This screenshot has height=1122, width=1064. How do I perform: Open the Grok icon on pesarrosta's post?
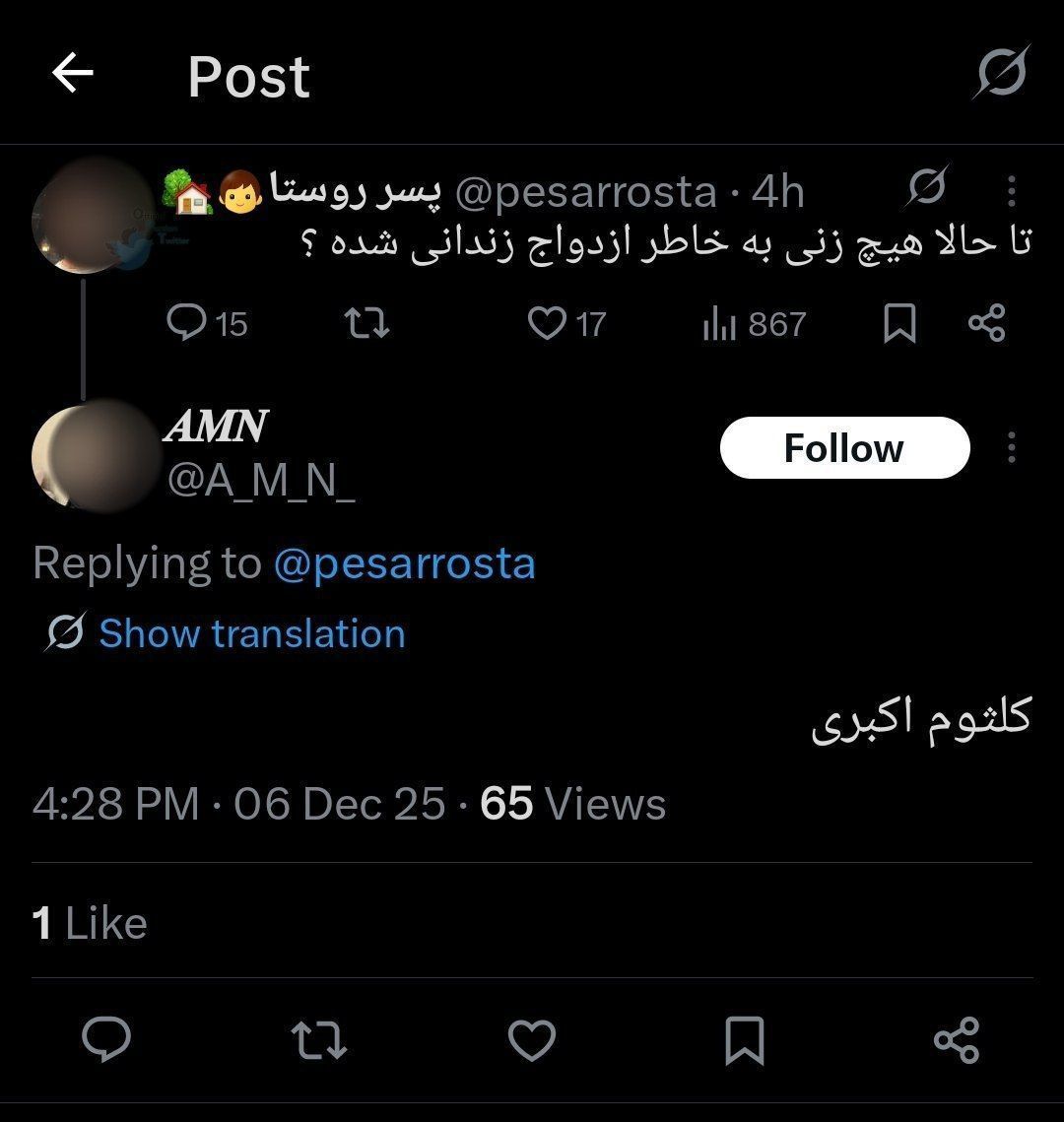[927, 186]
